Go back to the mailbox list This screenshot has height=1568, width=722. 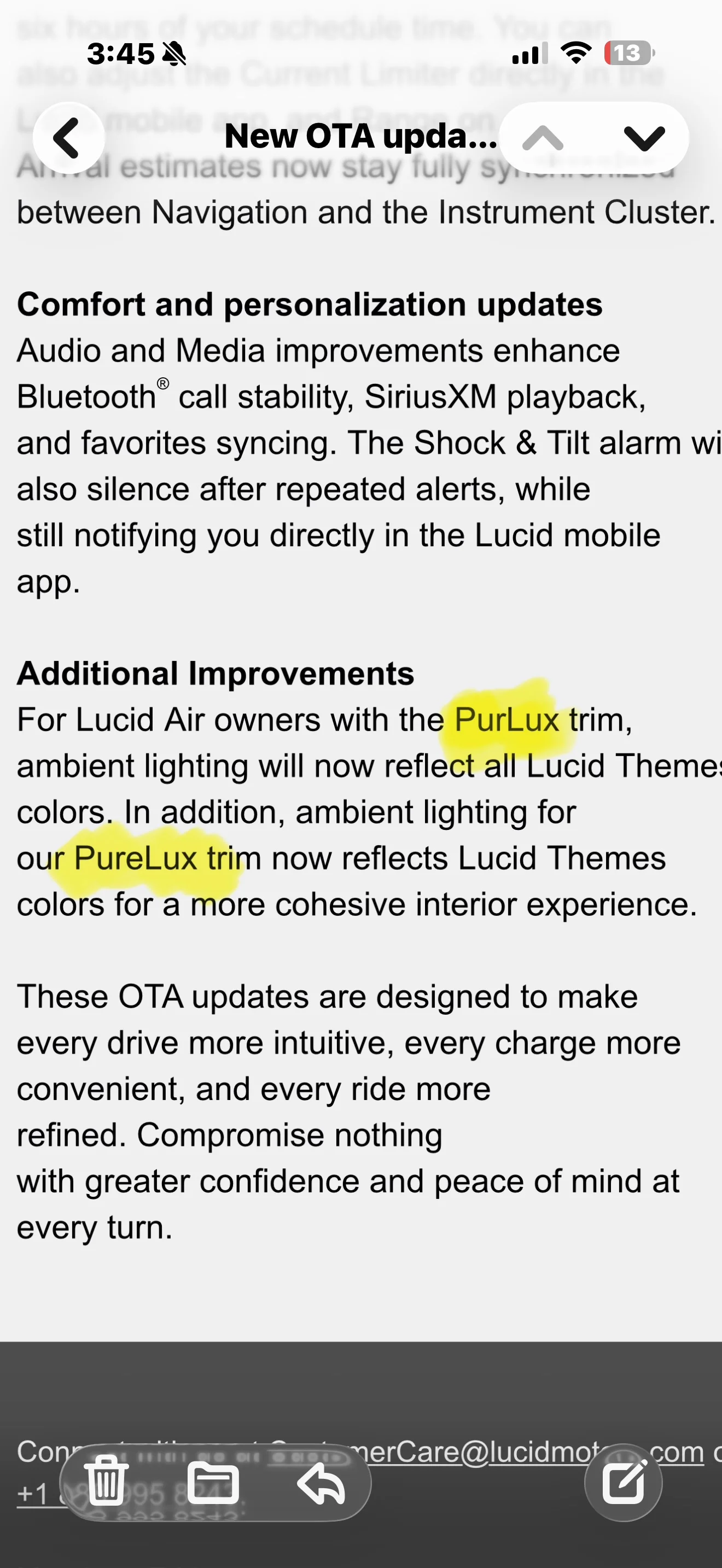[x=68, y=138]
